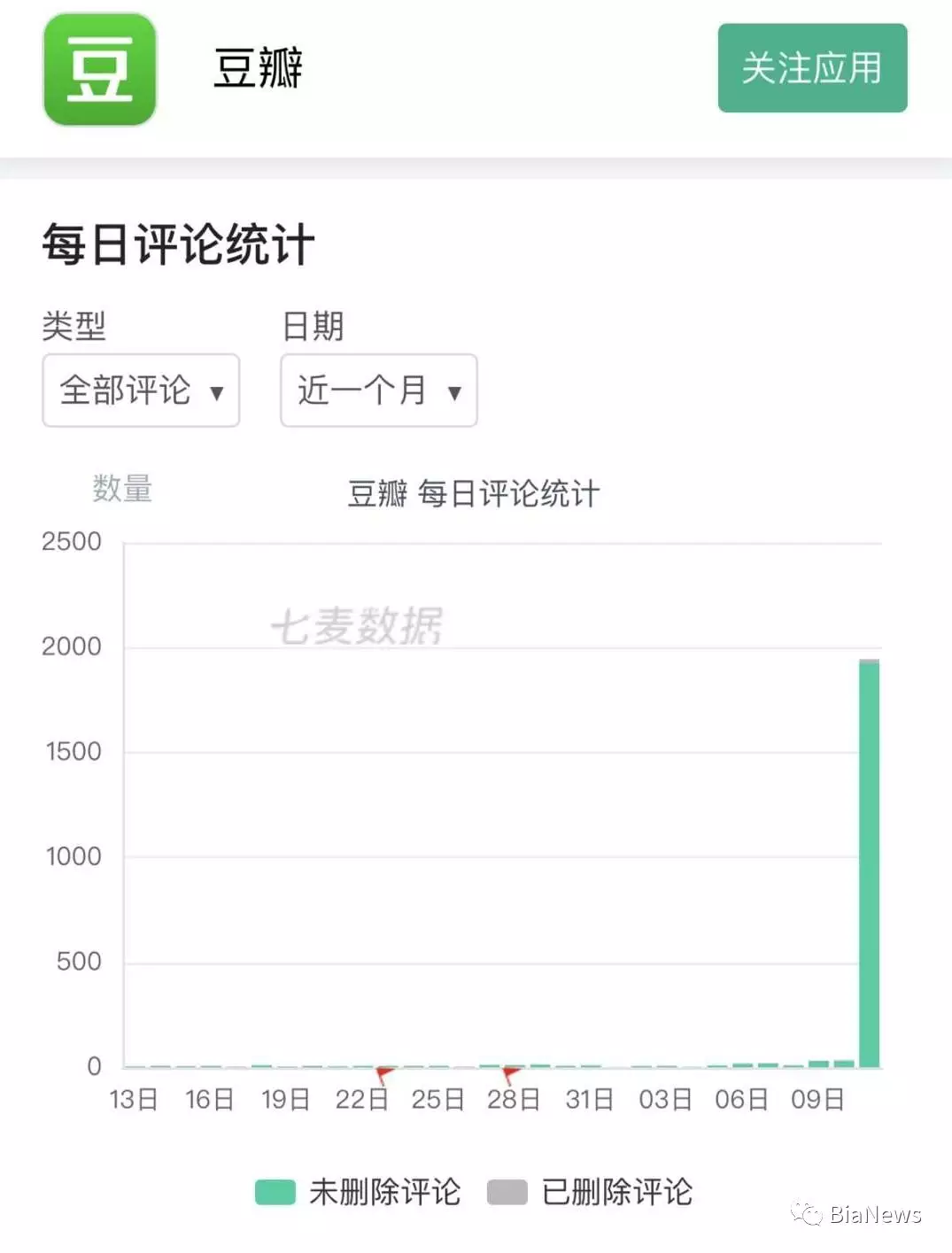
Task: Toggle the 已删除评论 legend series
Action: pyautogui.click(x=590, y=1192)
